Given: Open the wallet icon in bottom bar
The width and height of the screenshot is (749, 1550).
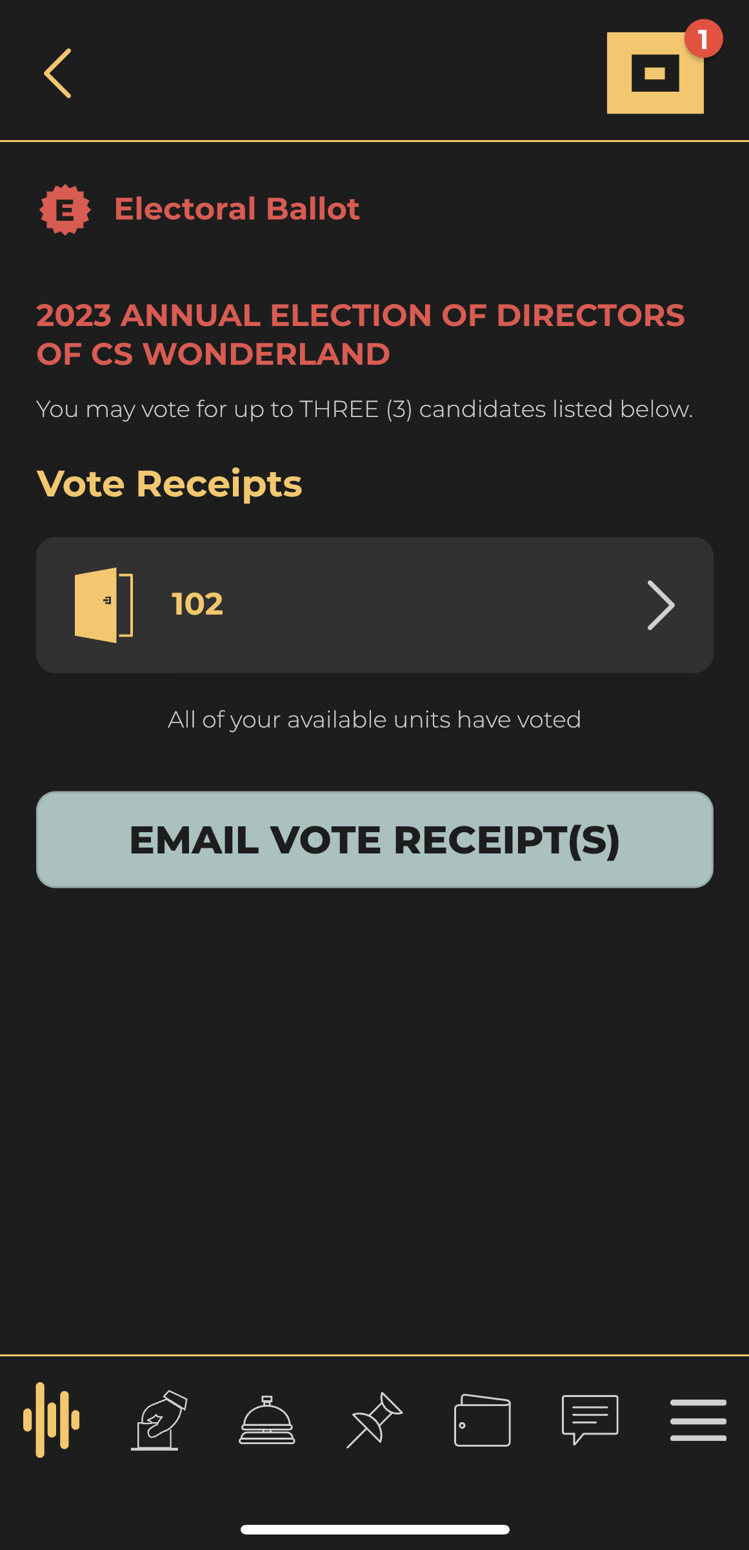Looking at the screenshot, I should [x=482, y=1419].
